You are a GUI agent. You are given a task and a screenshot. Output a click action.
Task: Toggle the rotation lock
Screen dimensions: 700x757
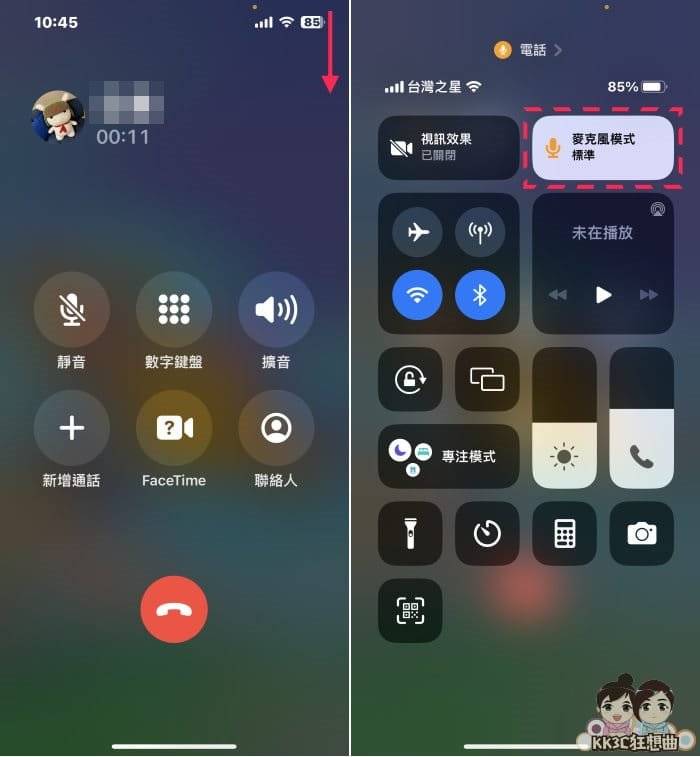pyautogui.click(x=410, y=379)
